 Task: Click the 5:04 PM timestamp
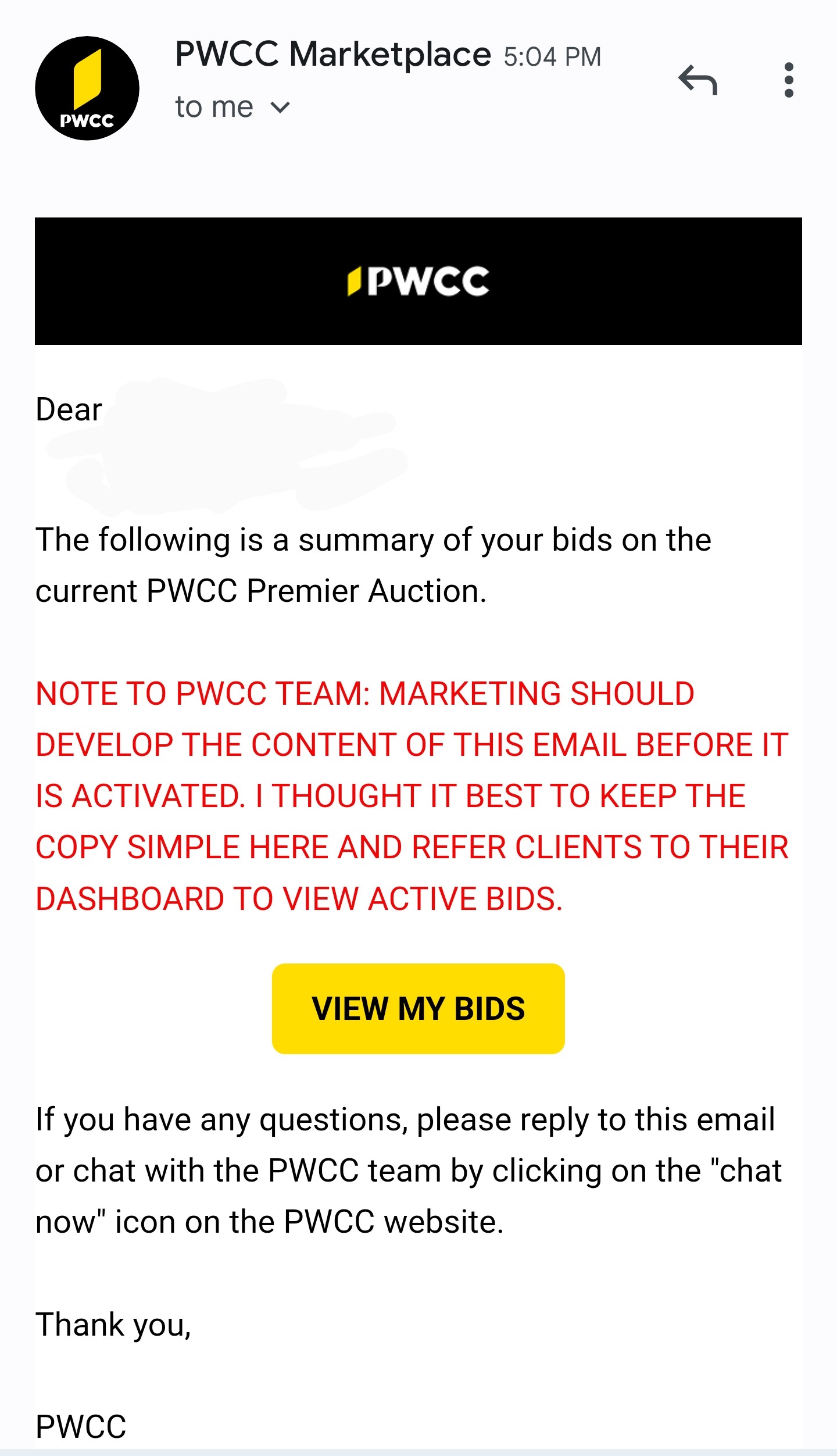pos(552,56)
